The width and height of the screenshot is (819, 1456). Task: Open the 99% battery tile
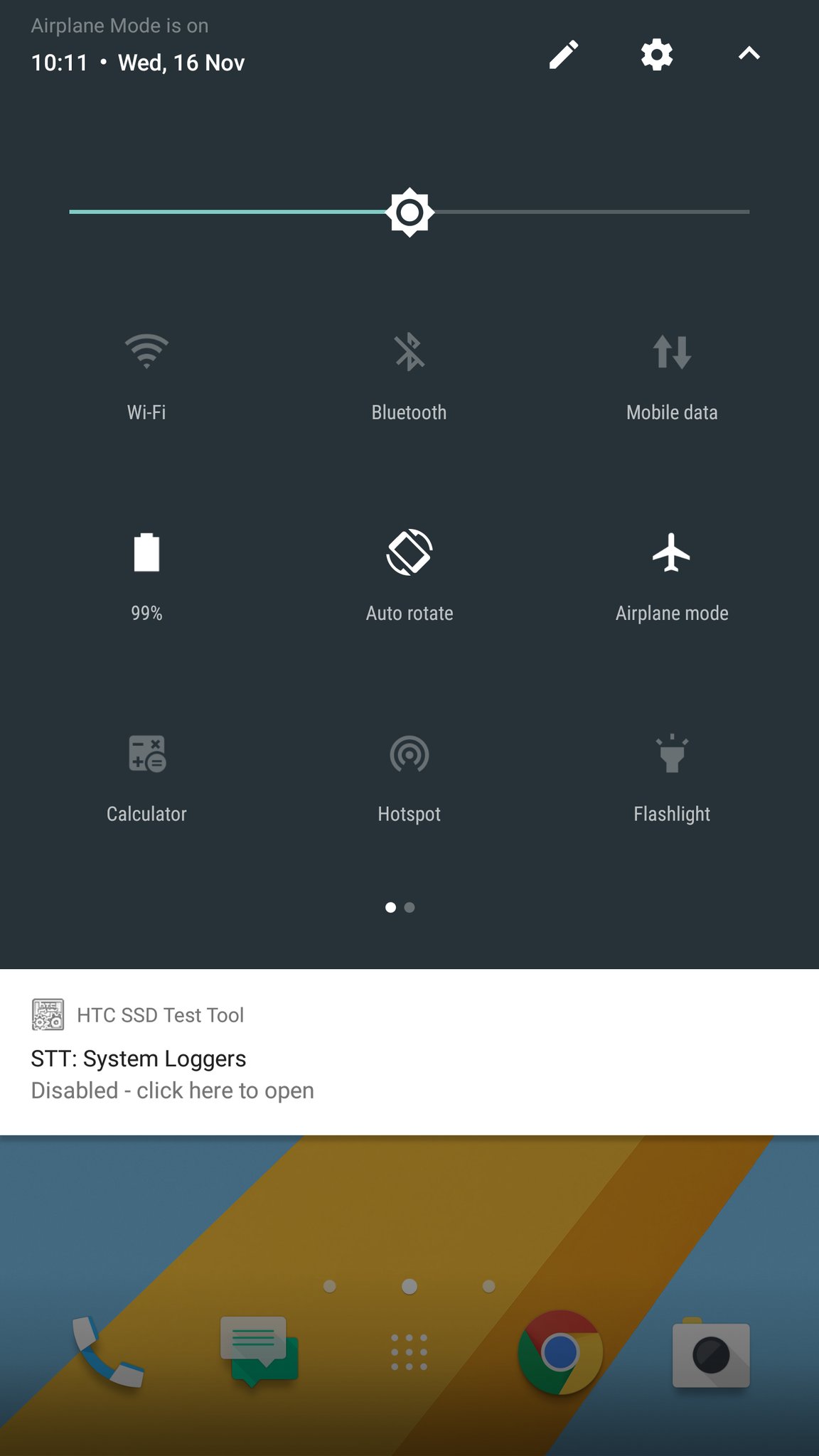click(x=146, y=577)
